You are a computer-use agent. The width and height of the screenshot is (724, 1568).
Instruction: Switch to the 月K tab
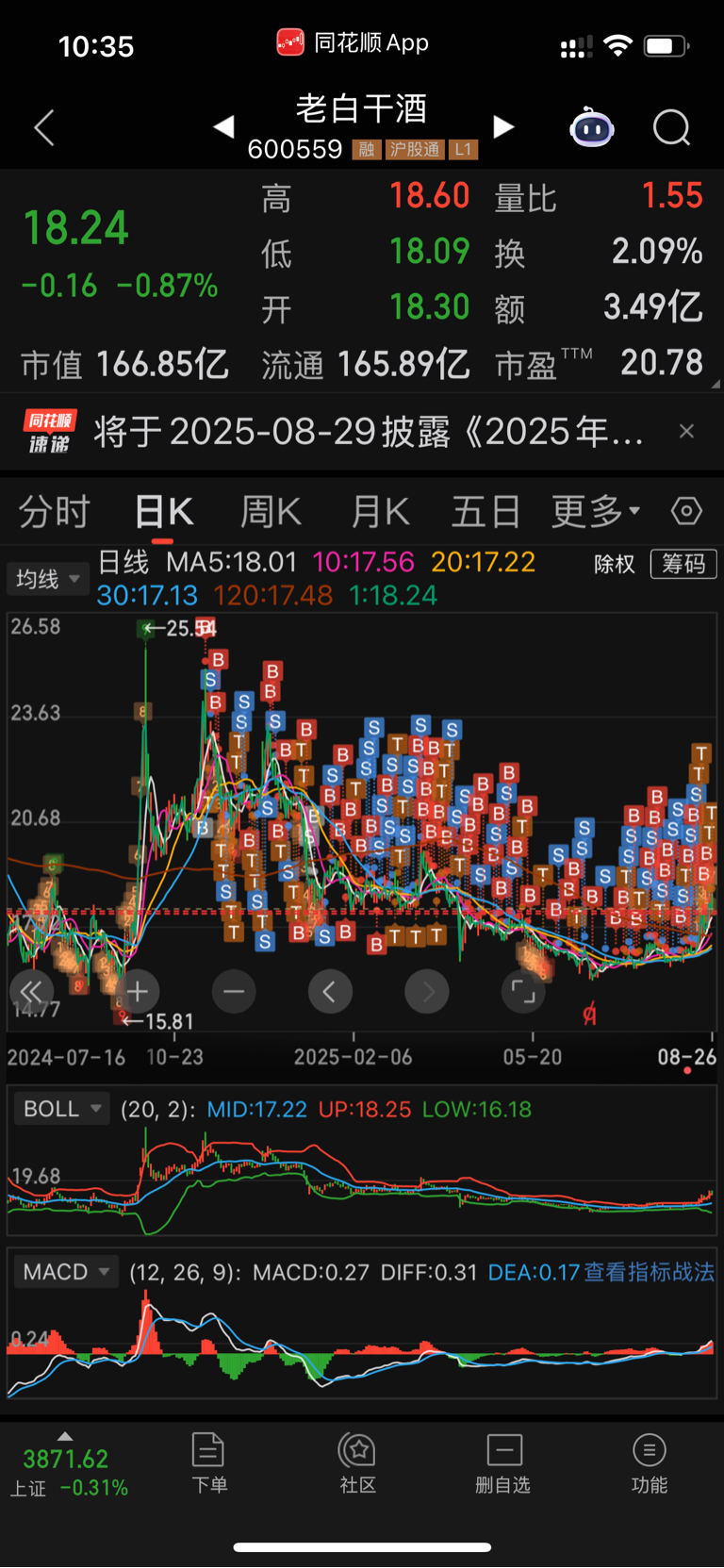pyautogui.click(x=380, y=512)
